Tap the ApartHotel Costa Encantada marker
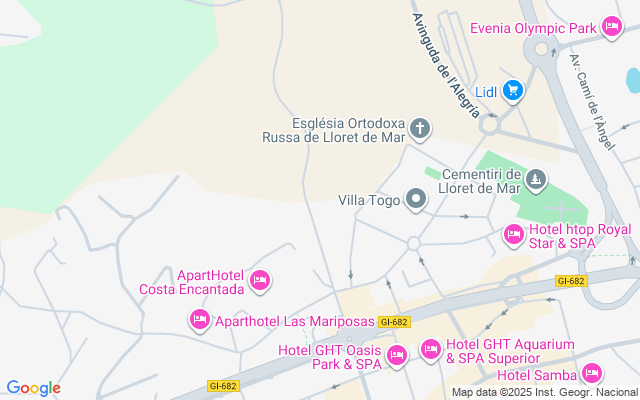Image resolution: width=640 pixels, height=400 pixels. point(260,280)
